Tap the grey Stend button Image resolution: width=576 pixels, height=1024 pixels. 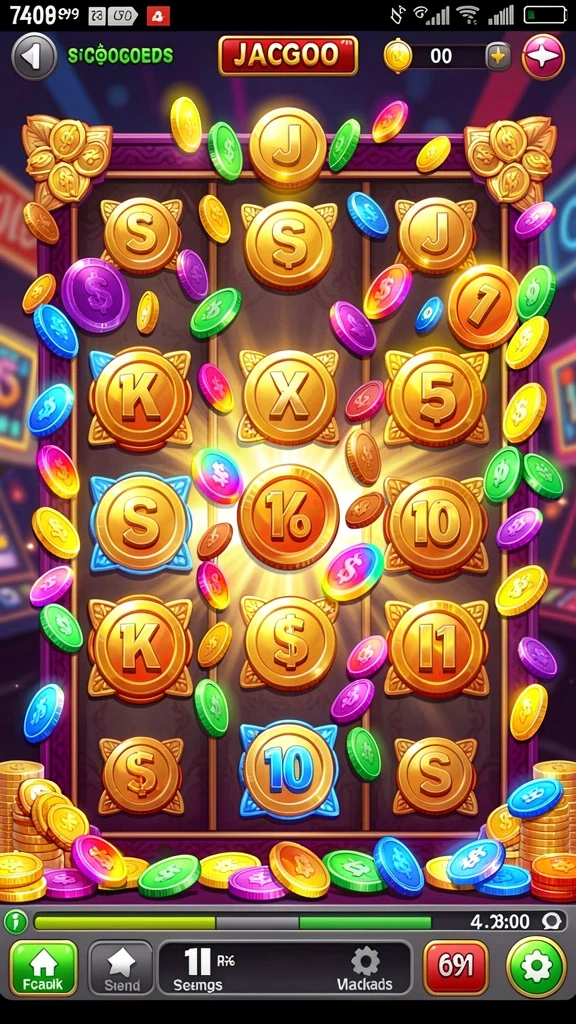[x=121, y=968]
